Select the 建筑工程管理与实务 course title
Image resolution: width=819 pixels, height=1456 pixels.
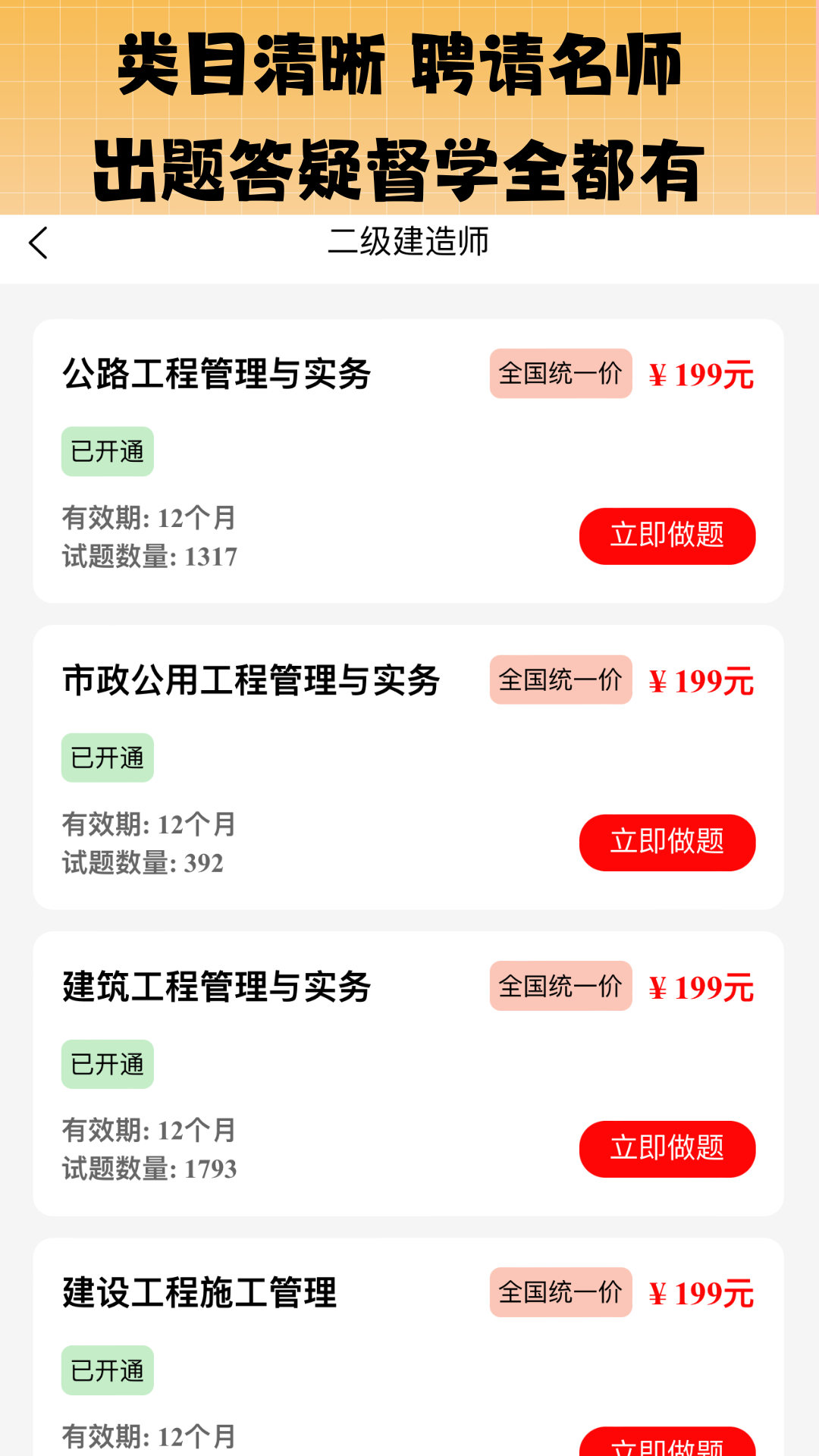coord(218,986)
